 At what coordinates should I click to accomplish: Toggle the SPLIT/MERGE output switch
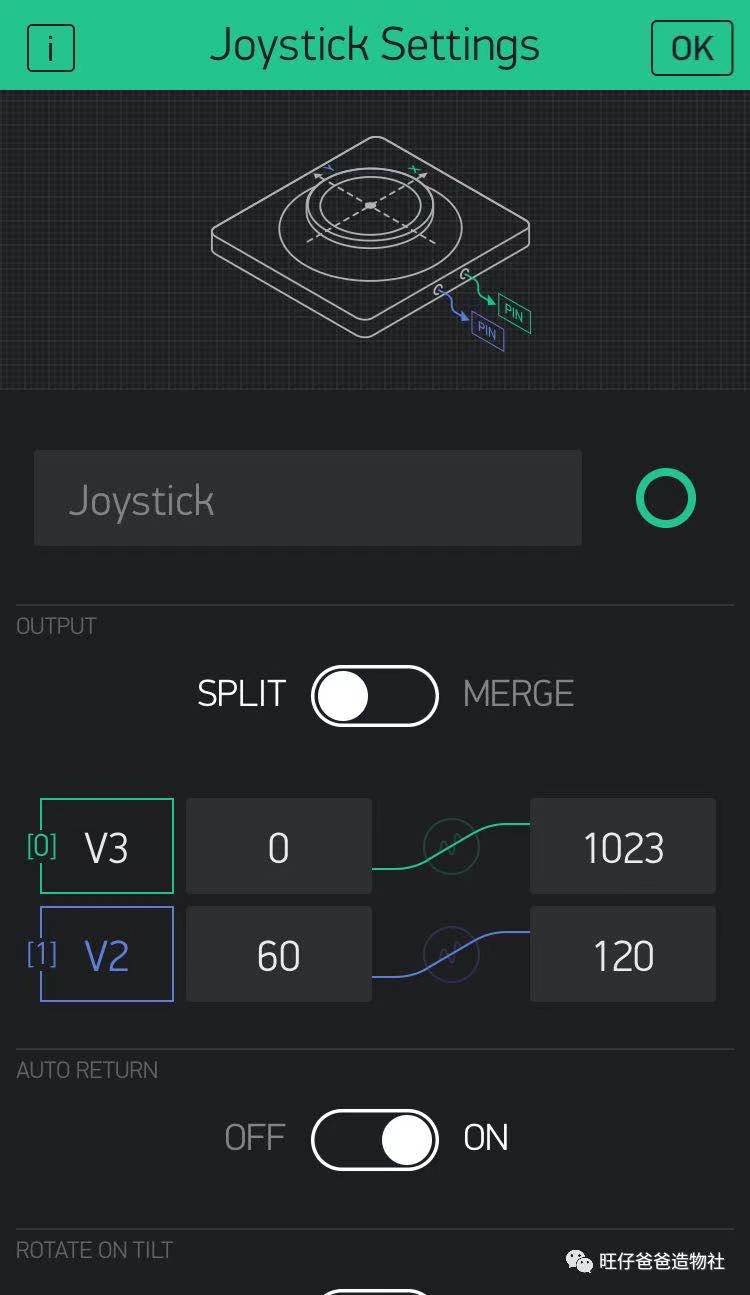pyautogui.click(x=375, y=695)
